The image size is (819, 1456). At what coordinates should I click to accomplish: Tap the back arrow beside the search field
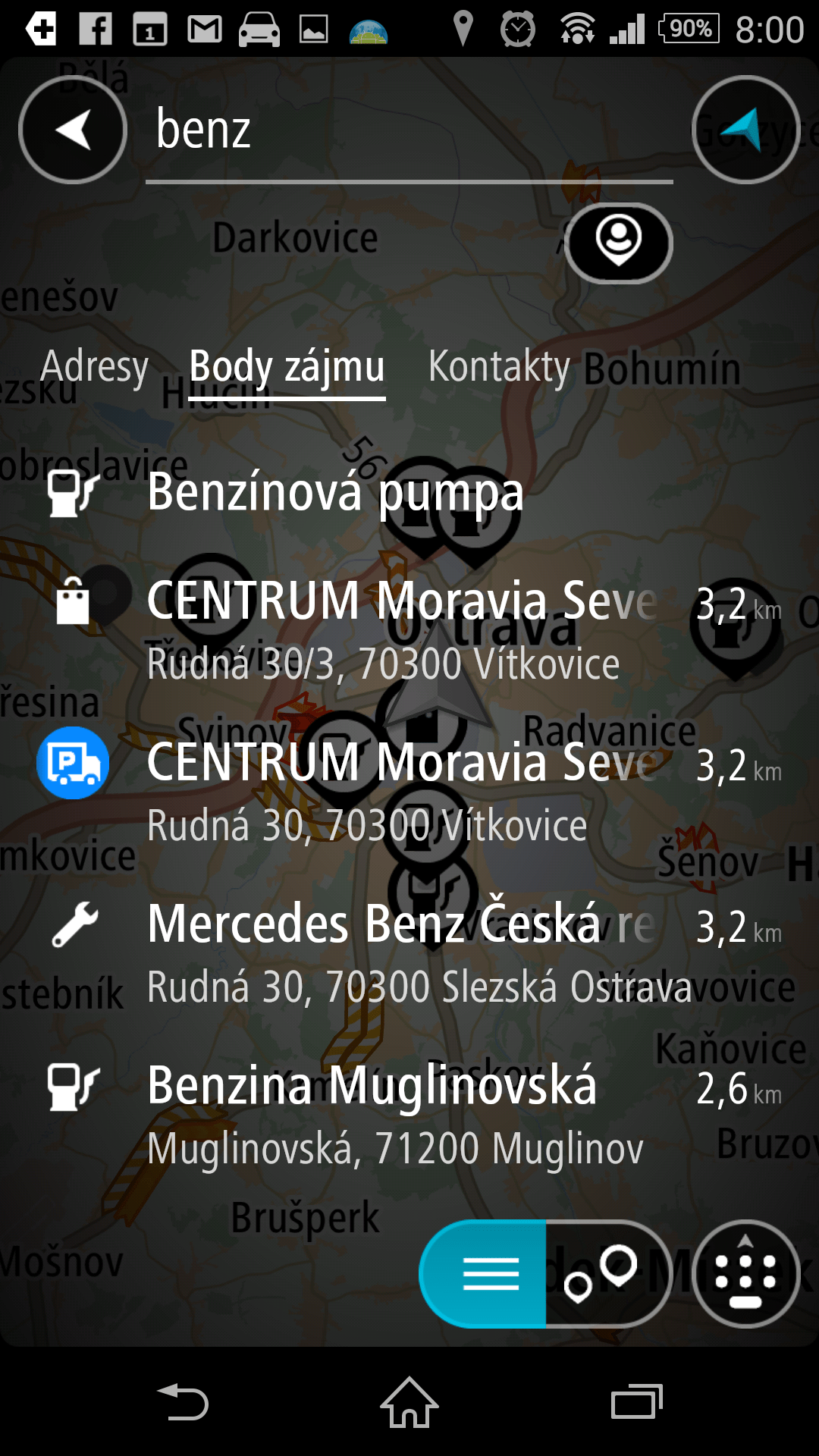73,130
